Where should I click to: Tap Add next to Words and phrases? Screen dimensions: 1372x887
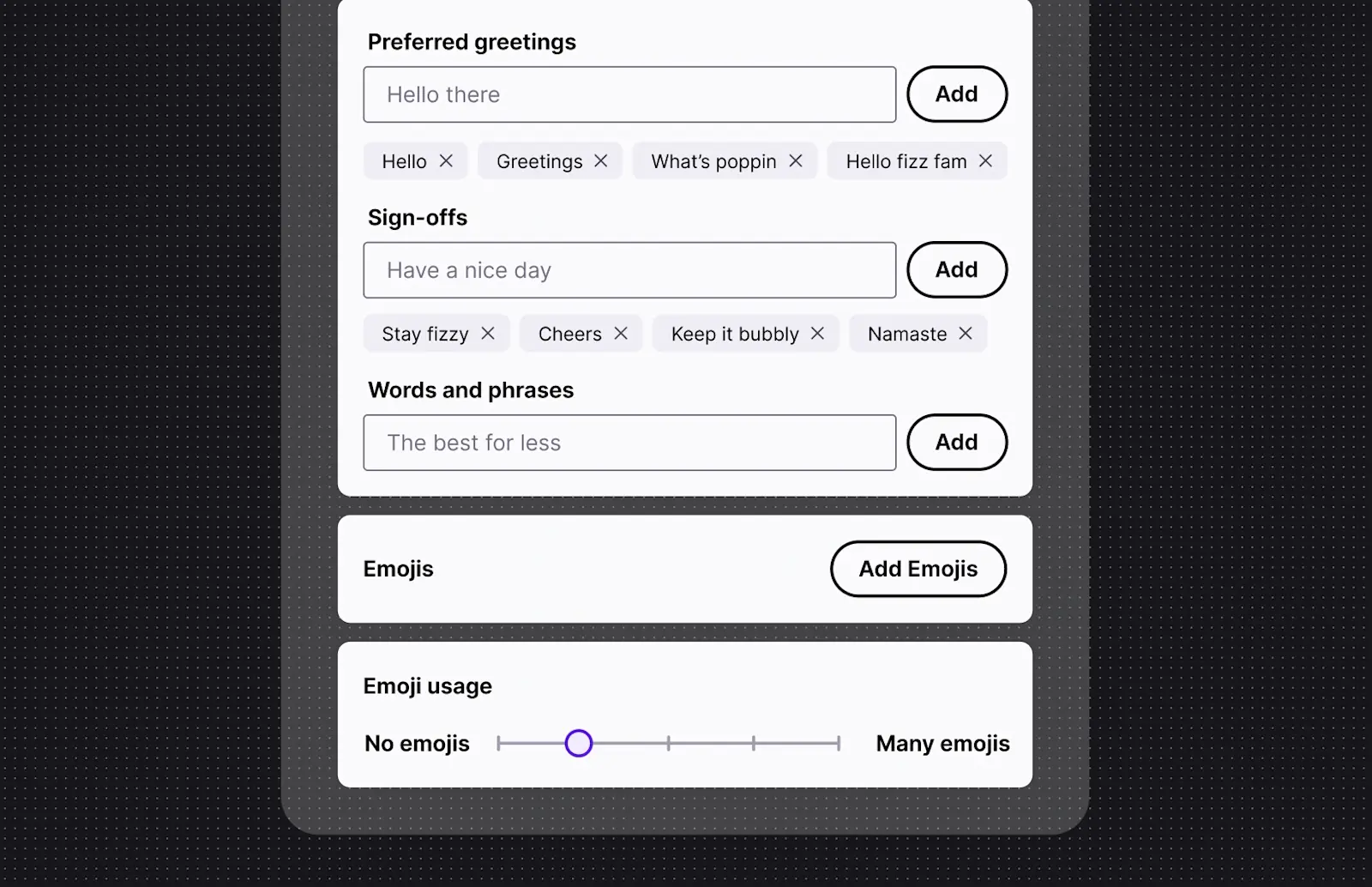956,443
